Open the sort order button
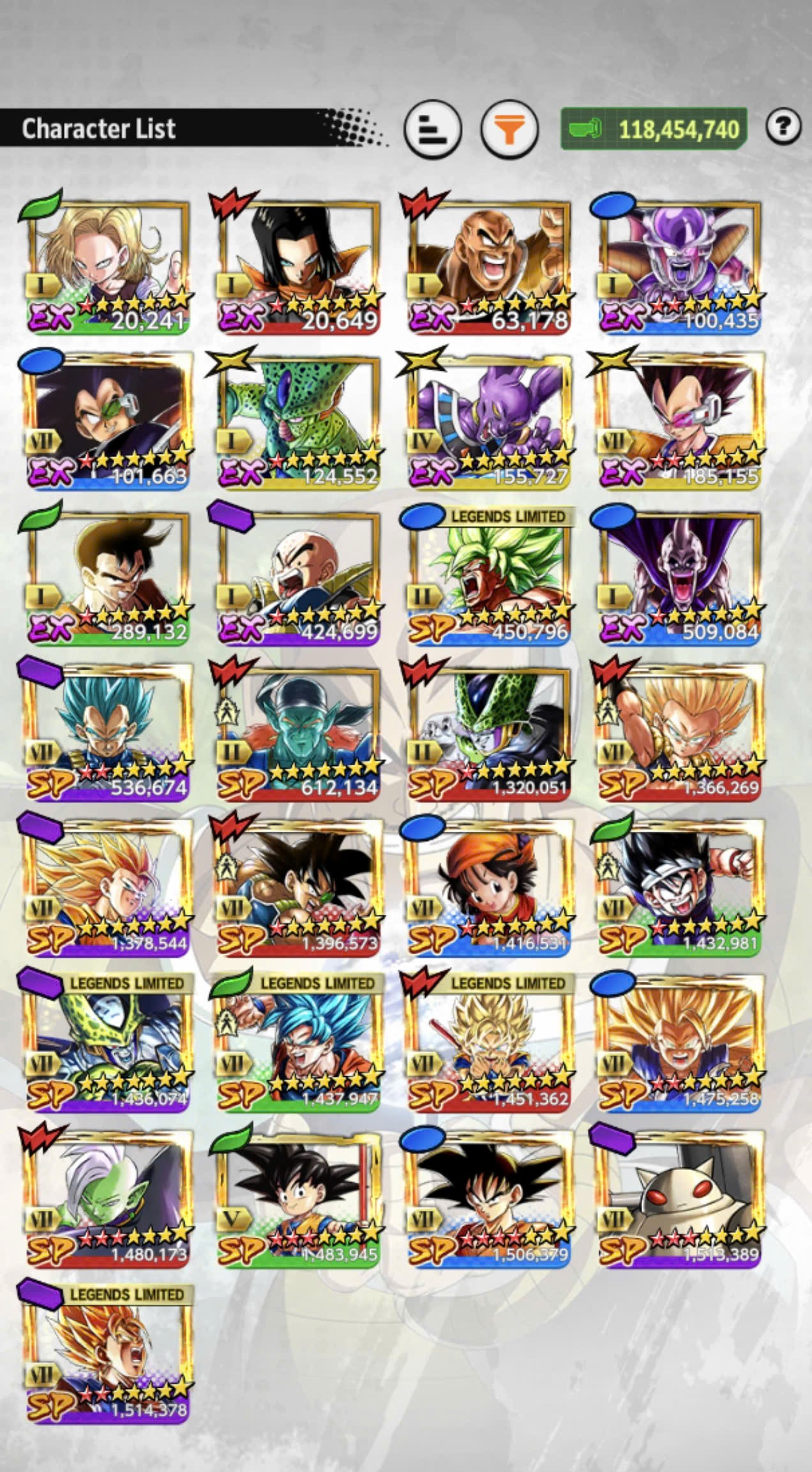The height and width of the screenshot is (1472, 812). [x=432, y=130]
